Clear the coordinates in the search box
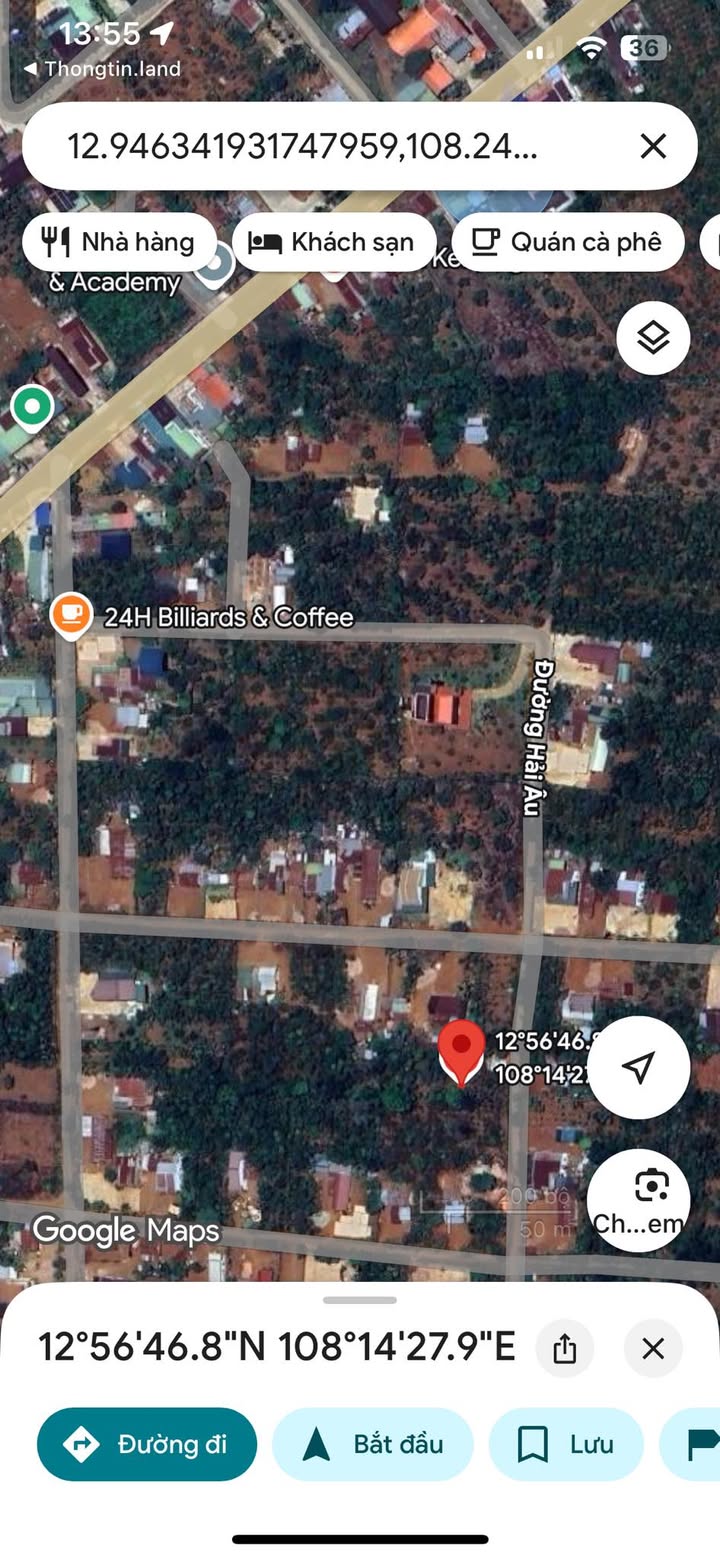This screenshot has width=720, height=1559. tap(653, 147)
